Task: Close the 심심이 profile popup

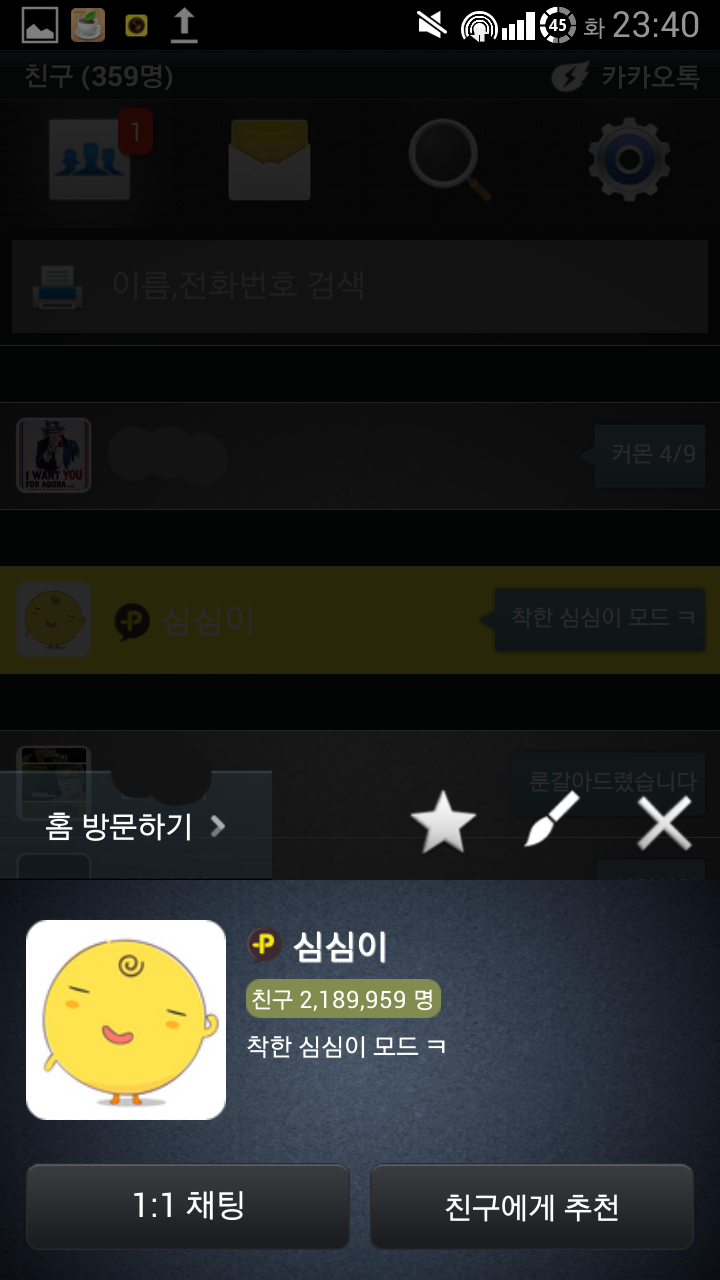Action: pyautogui.click(x=664, y=825)
